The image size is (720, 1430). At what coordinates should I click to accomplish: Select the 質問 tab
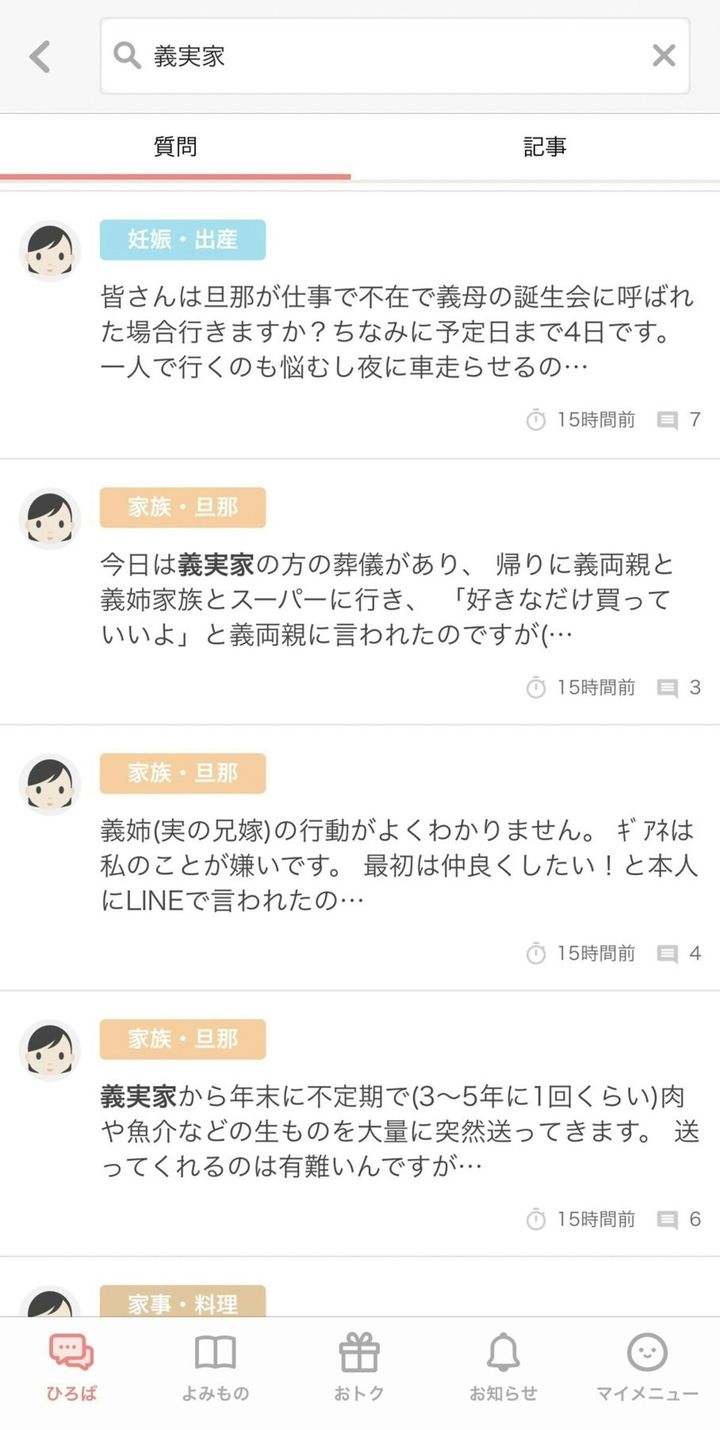coord(175,147)
